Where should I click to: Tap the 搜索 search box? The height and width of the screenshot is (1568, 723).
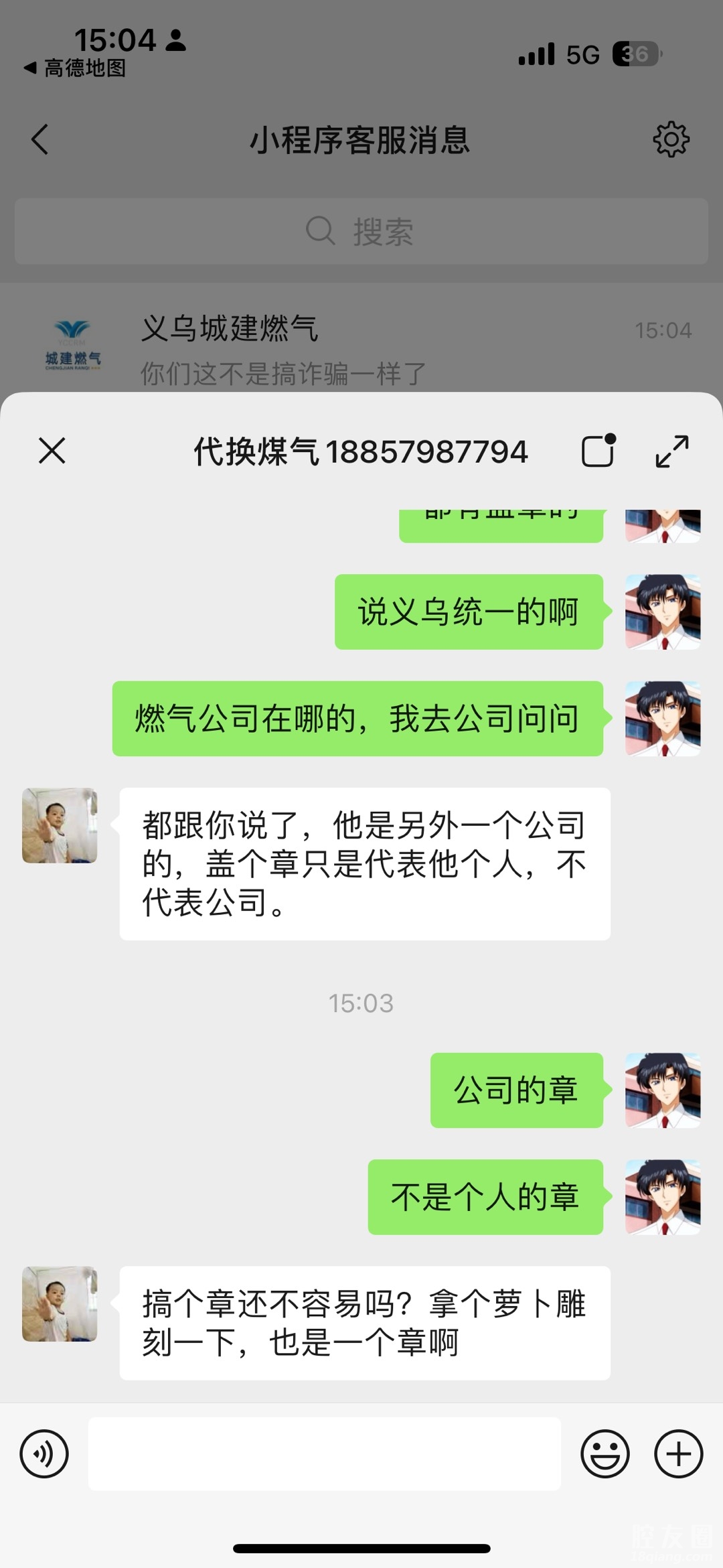pyautogui.click(x=361, y=231)
